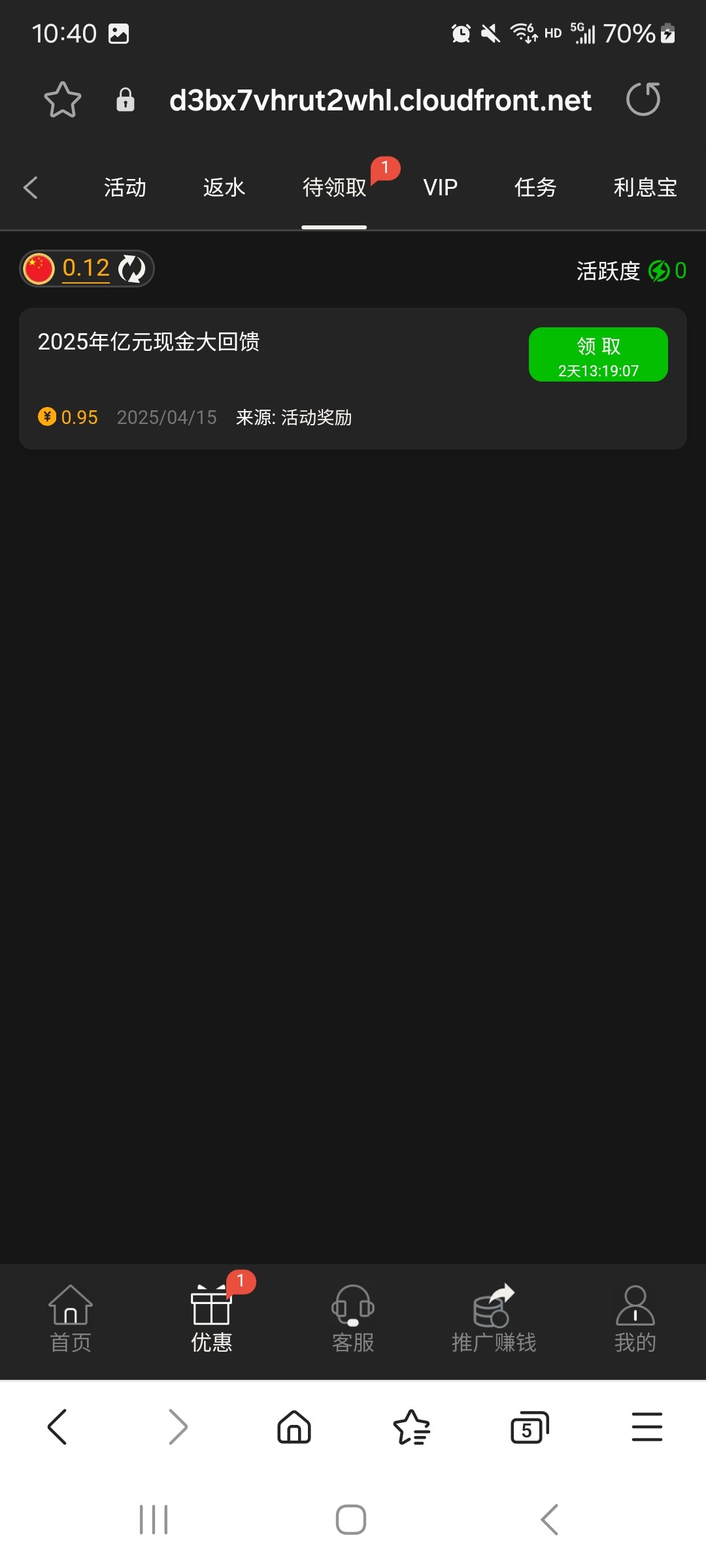Go back using the arrow beside 活动
Image resolution: width=706 pixels, height=1568 pixels.
(31, 188)
